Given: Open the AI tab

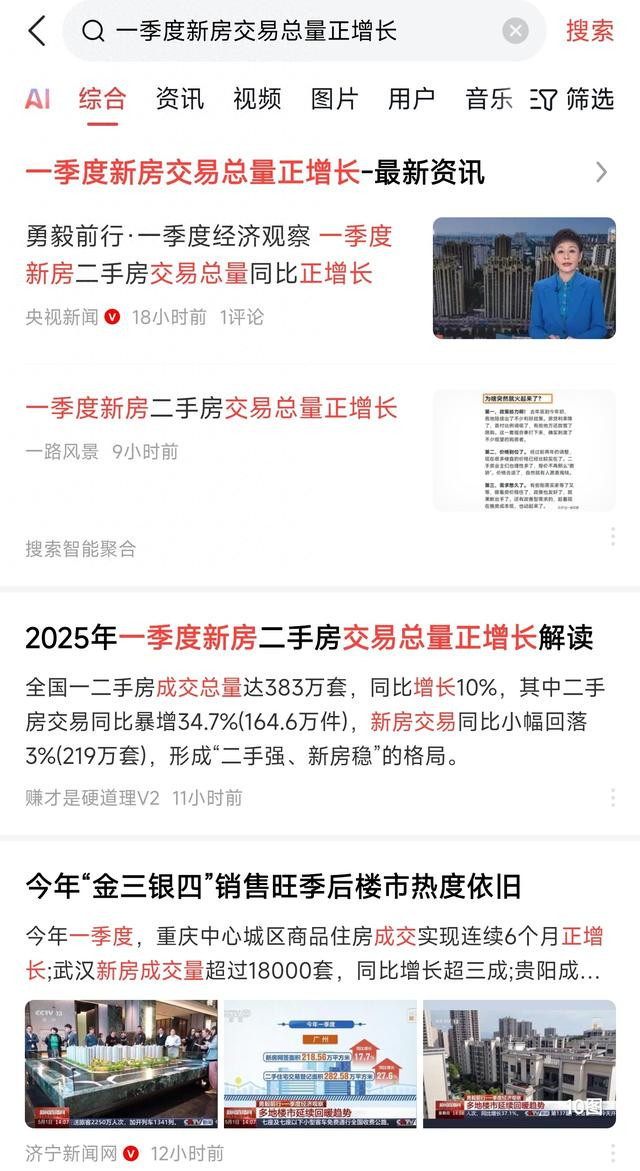Looking at the screenshot, I should coord(38,99).
